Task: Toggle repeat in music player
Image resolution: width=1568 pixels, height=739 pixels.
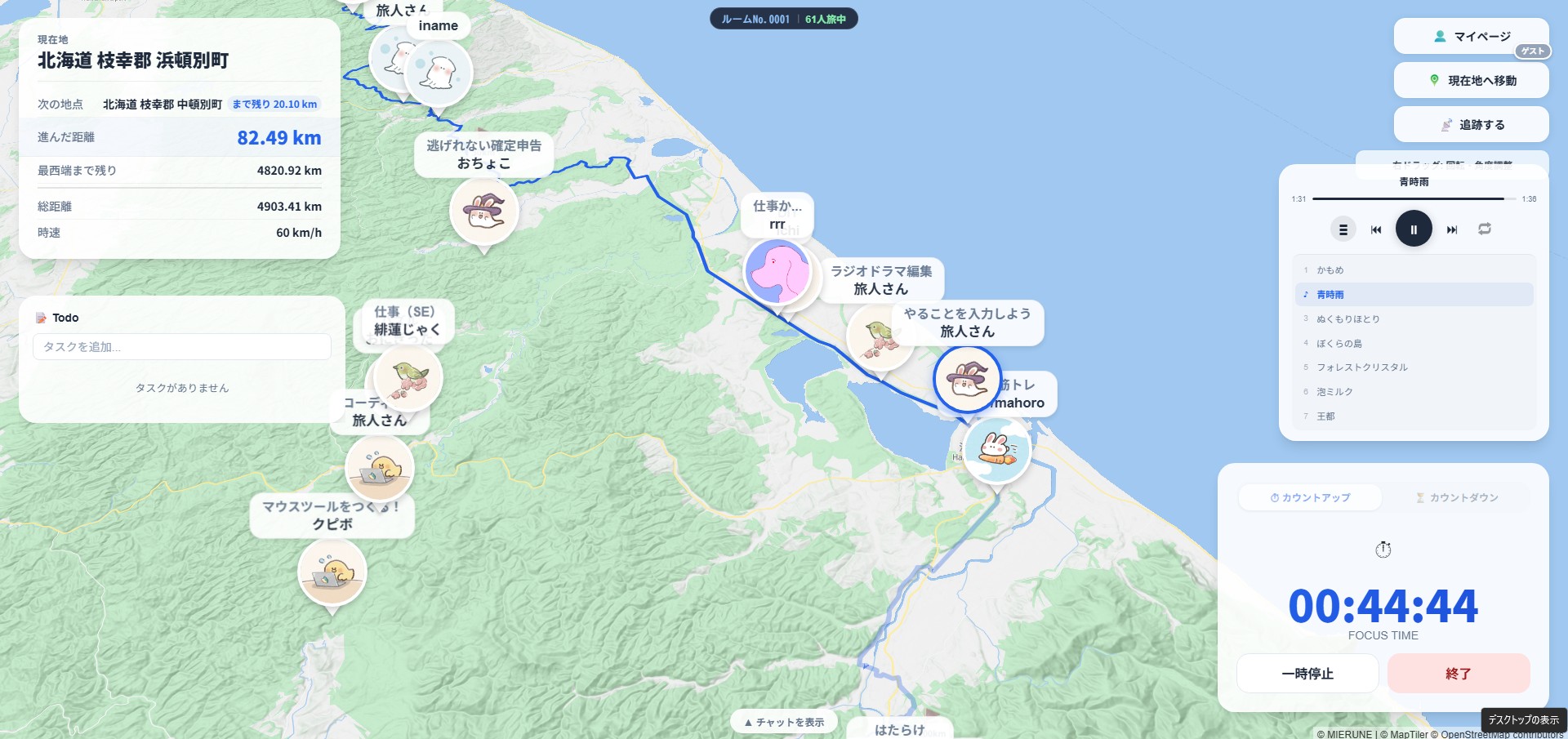Action: coord(1484,229)
